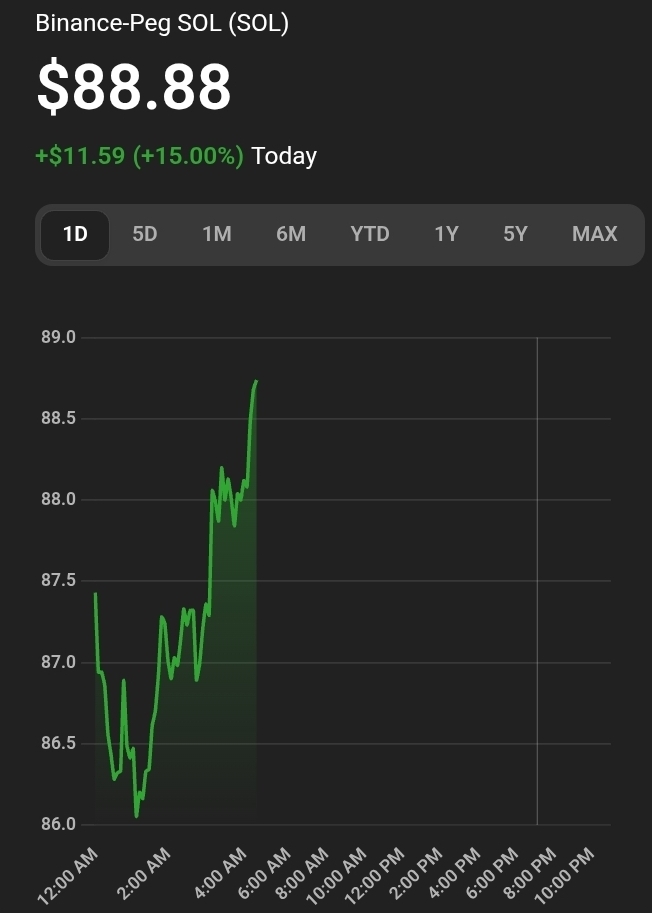Switch to the 5D chart range
The image size is (652, 913).
[145, 234]
